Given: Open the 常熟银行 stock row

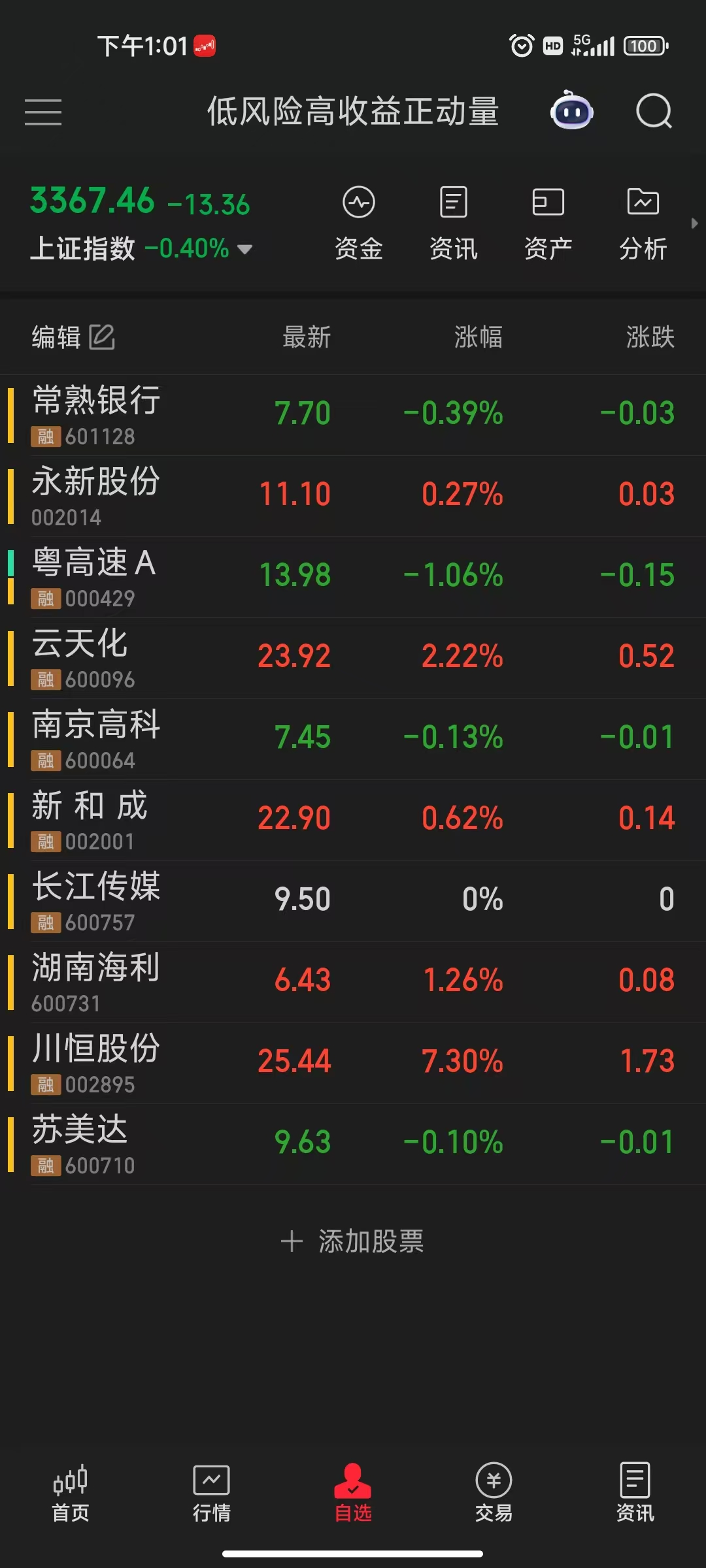Looking at the screenshot, I should tap(353, 415).
